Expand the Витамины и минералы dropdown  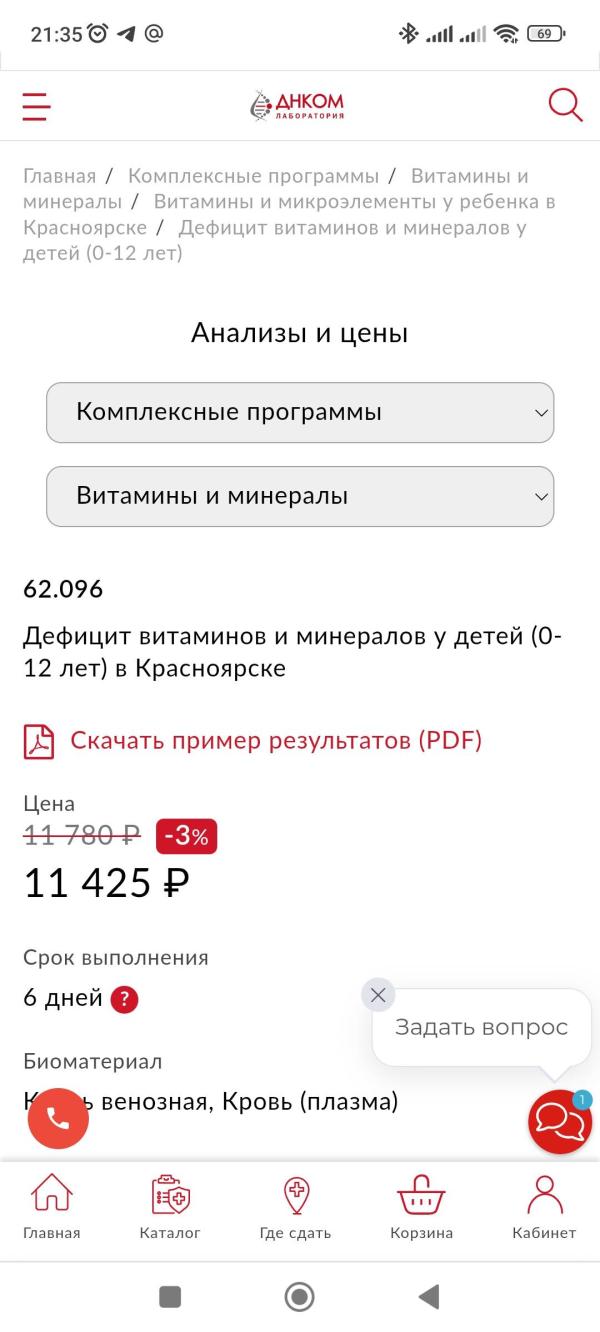point(300,496)
